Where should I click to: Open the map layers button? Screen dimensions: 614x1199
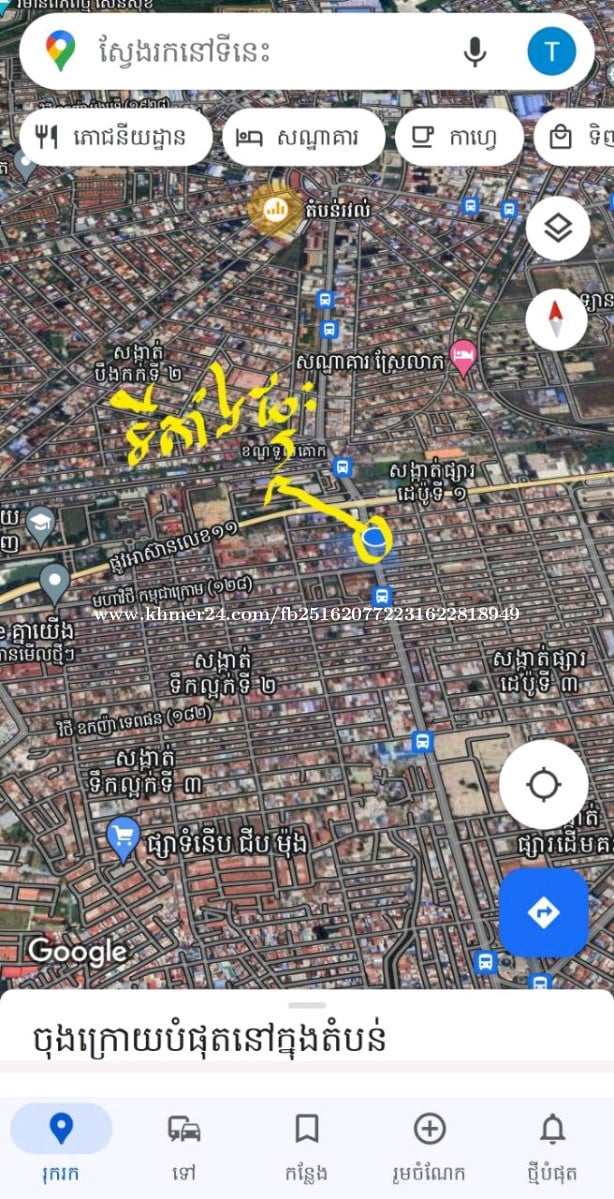[x=557, y=229]
